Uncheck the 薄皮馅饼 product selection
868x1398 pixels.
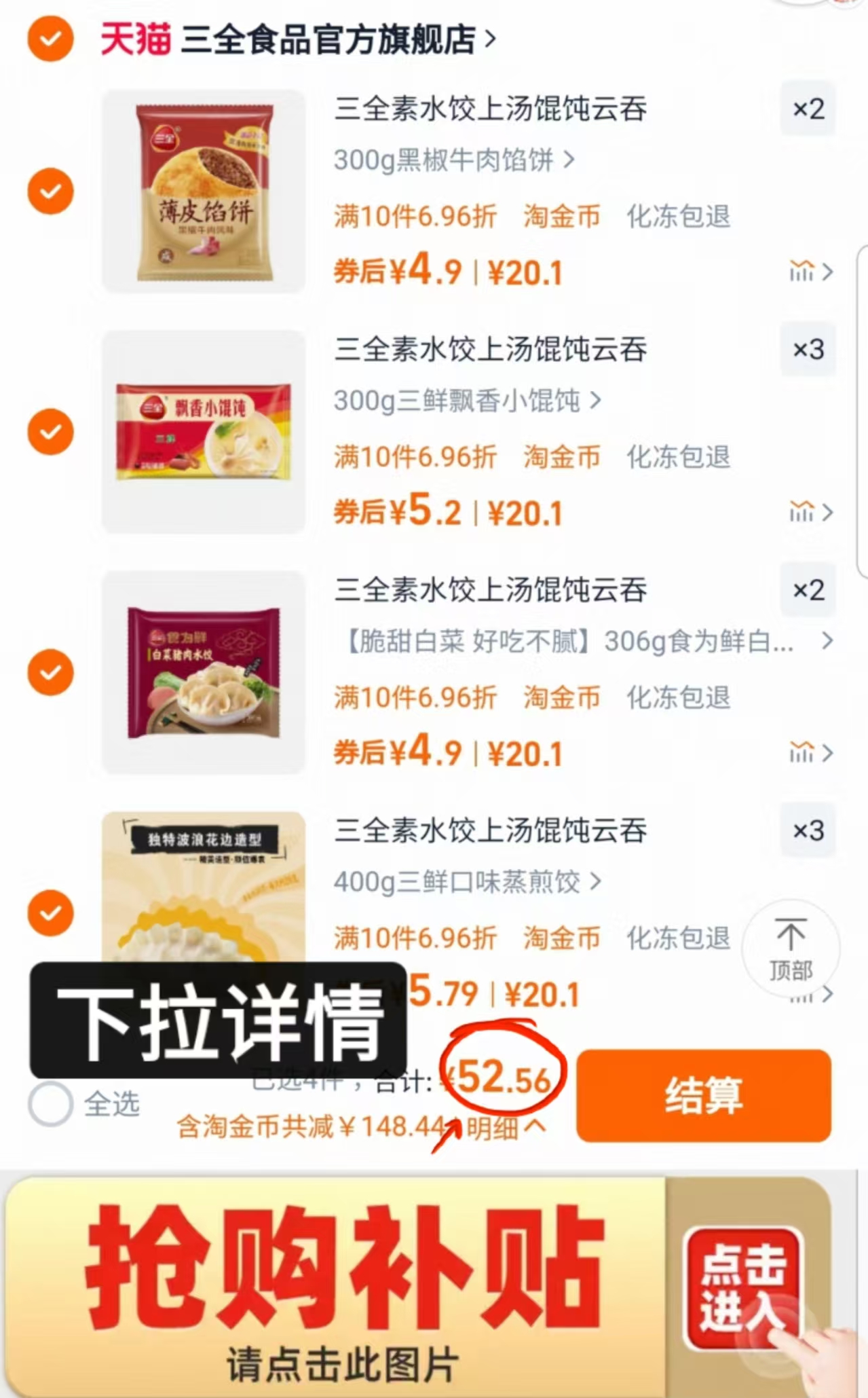[x=50, y=191]
